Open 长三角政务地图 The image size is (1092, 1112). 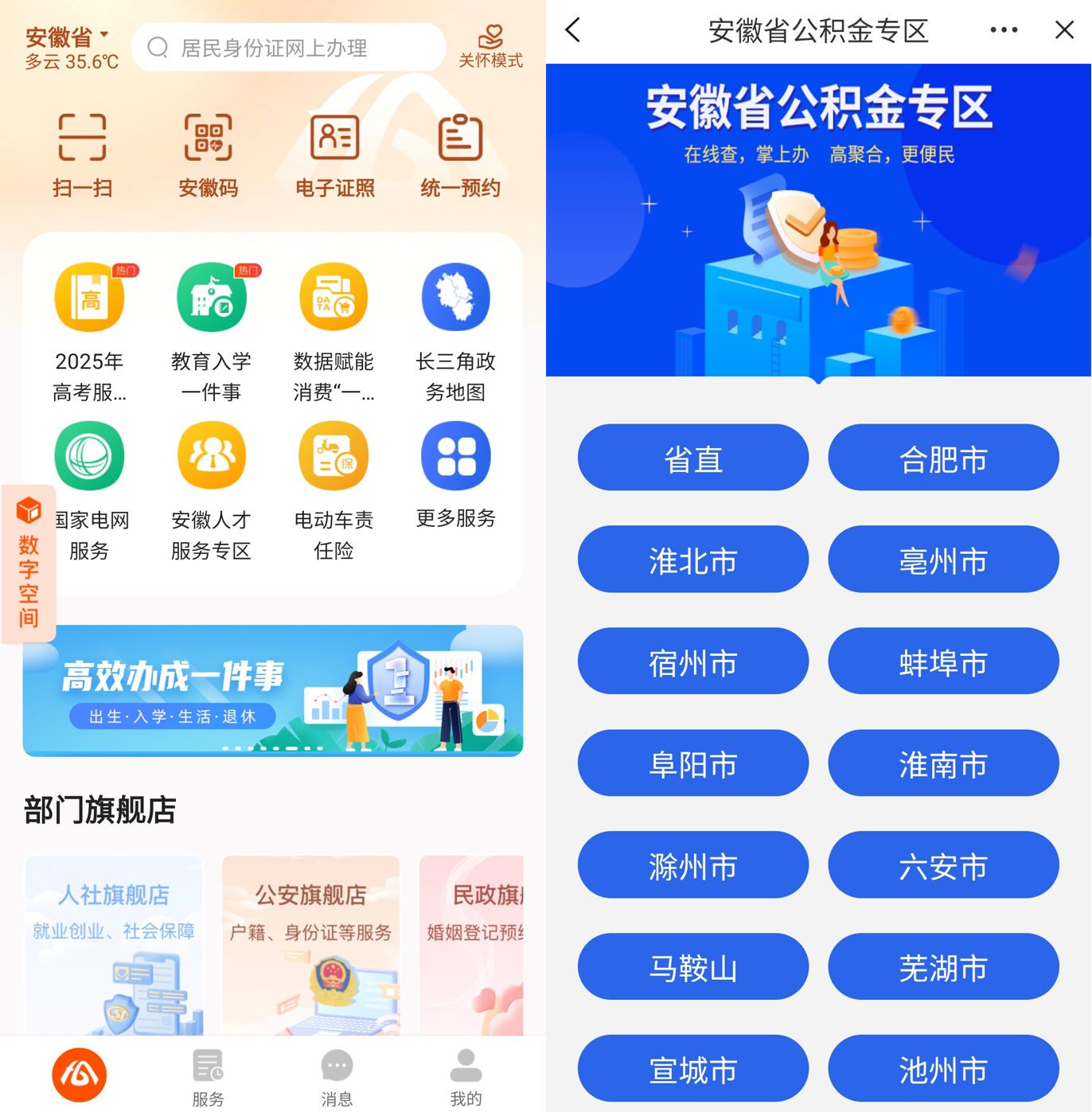[456, 332]
